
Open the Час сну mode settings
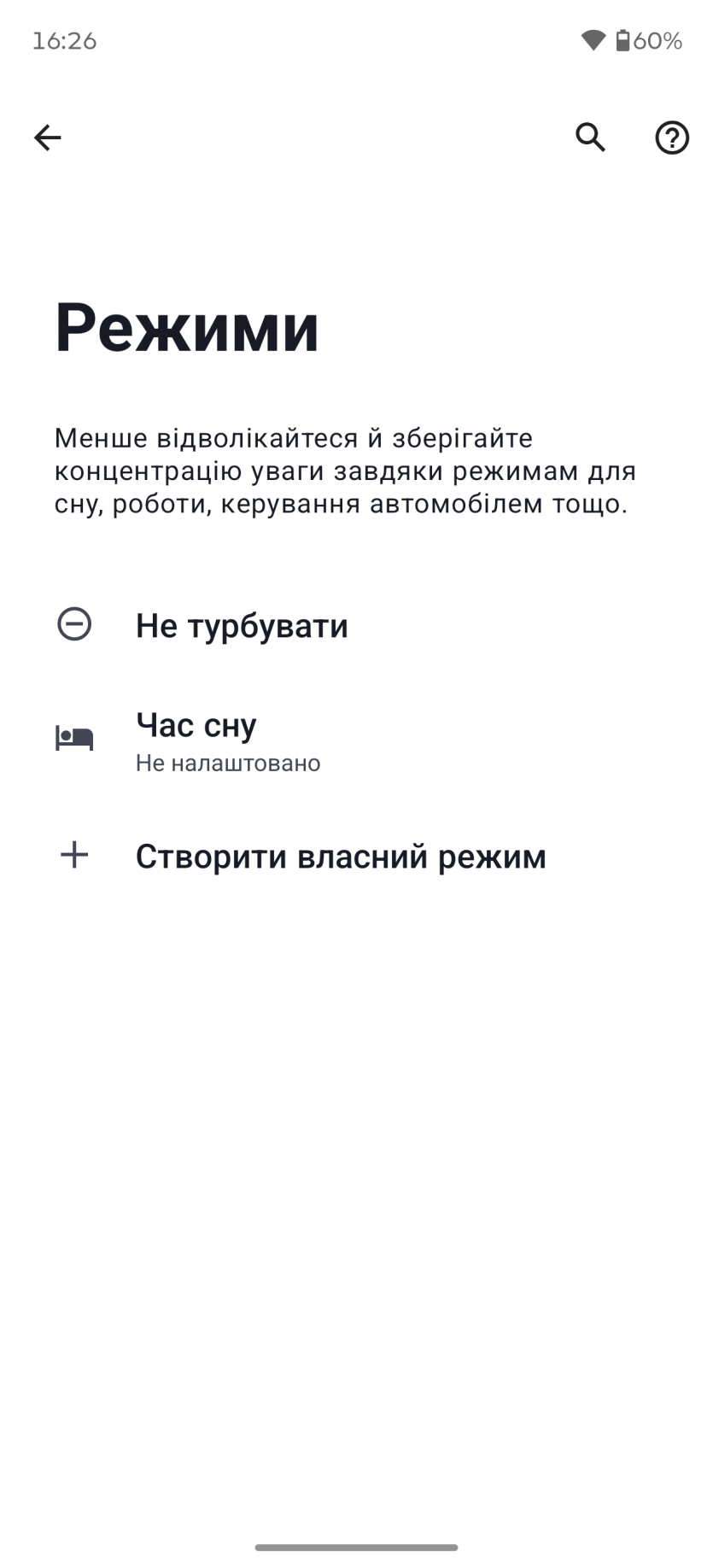[x=229, y=740]
